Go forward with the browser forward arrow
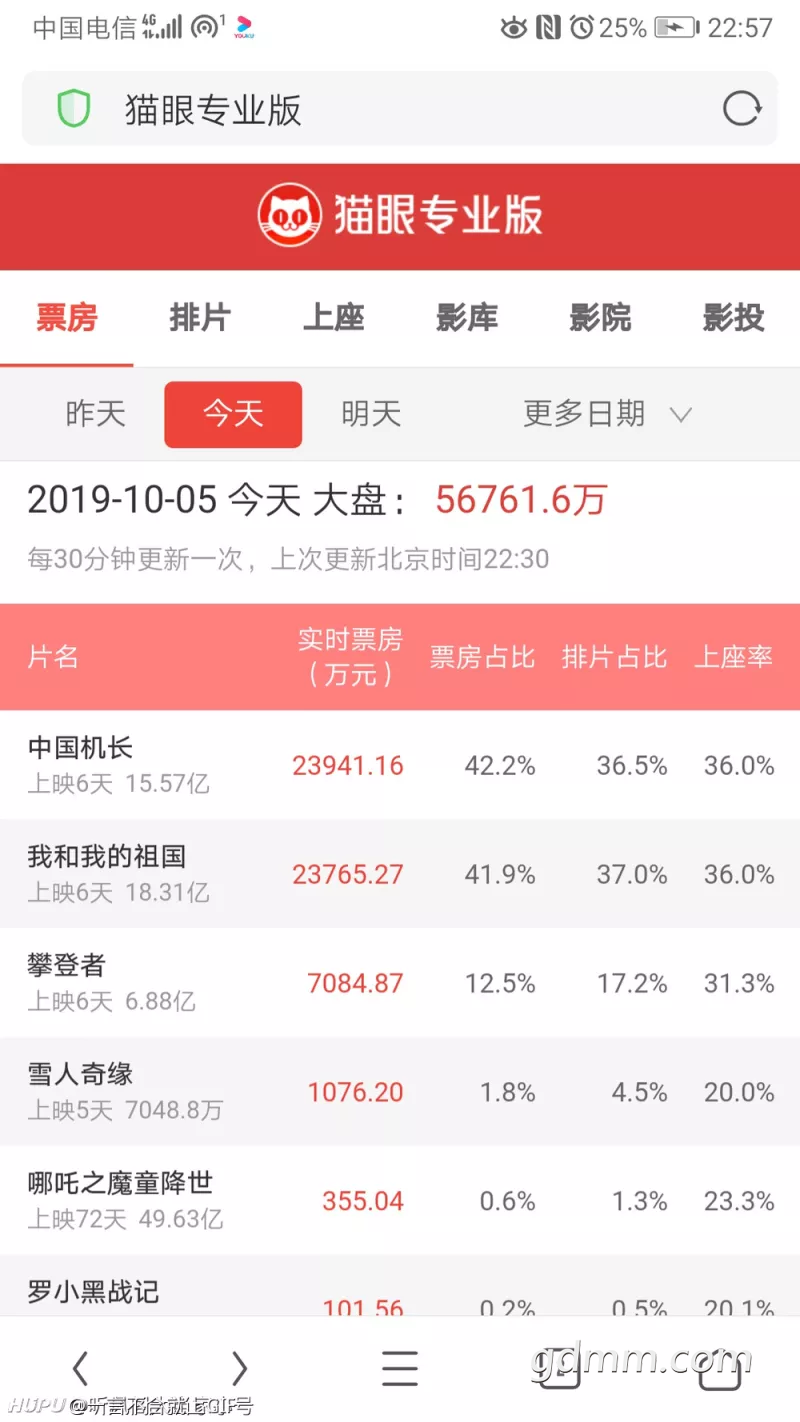The height and width of the screenshot is (1422, 800). (238, 1368)
